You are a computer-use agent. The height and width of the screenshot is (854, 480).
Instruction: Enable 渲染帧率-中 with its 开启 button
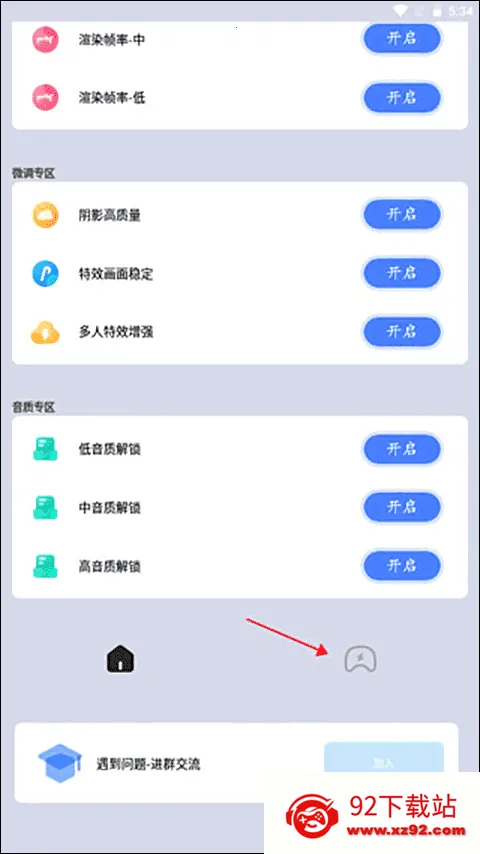tap(402, 39)
